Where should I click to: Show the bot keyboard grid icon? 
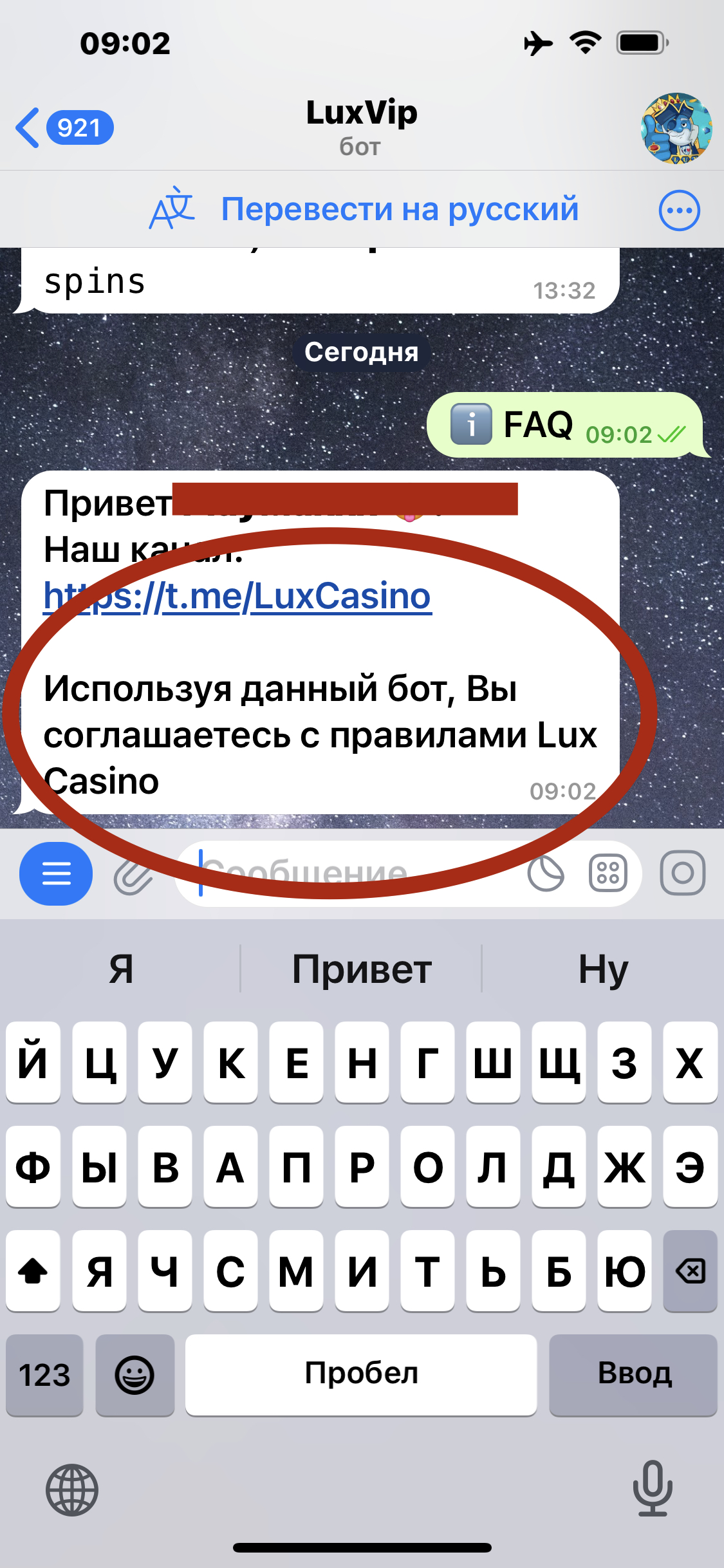608,873
